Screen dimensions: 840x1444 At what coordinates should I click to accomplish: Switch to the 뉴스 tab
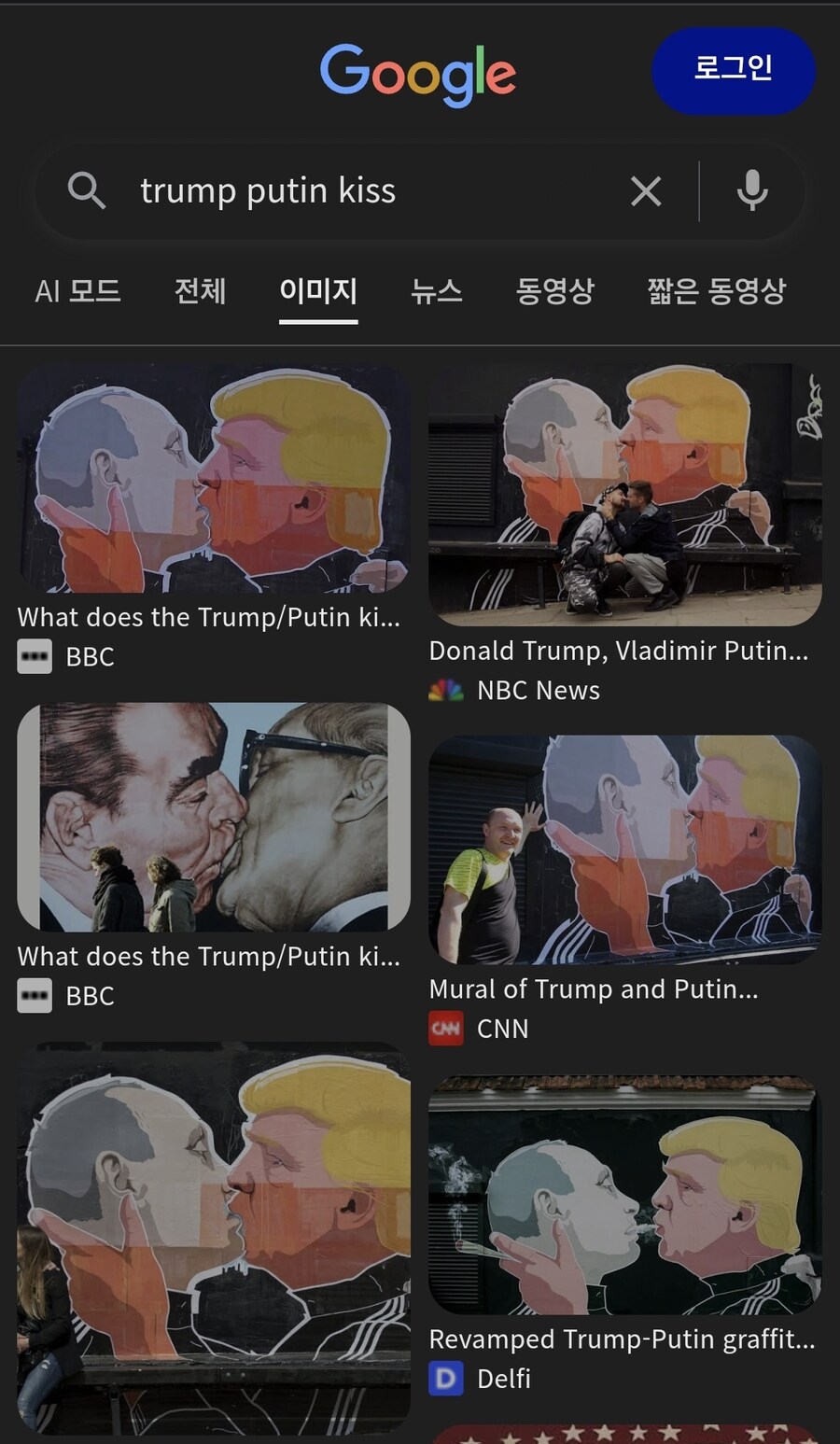437,291
